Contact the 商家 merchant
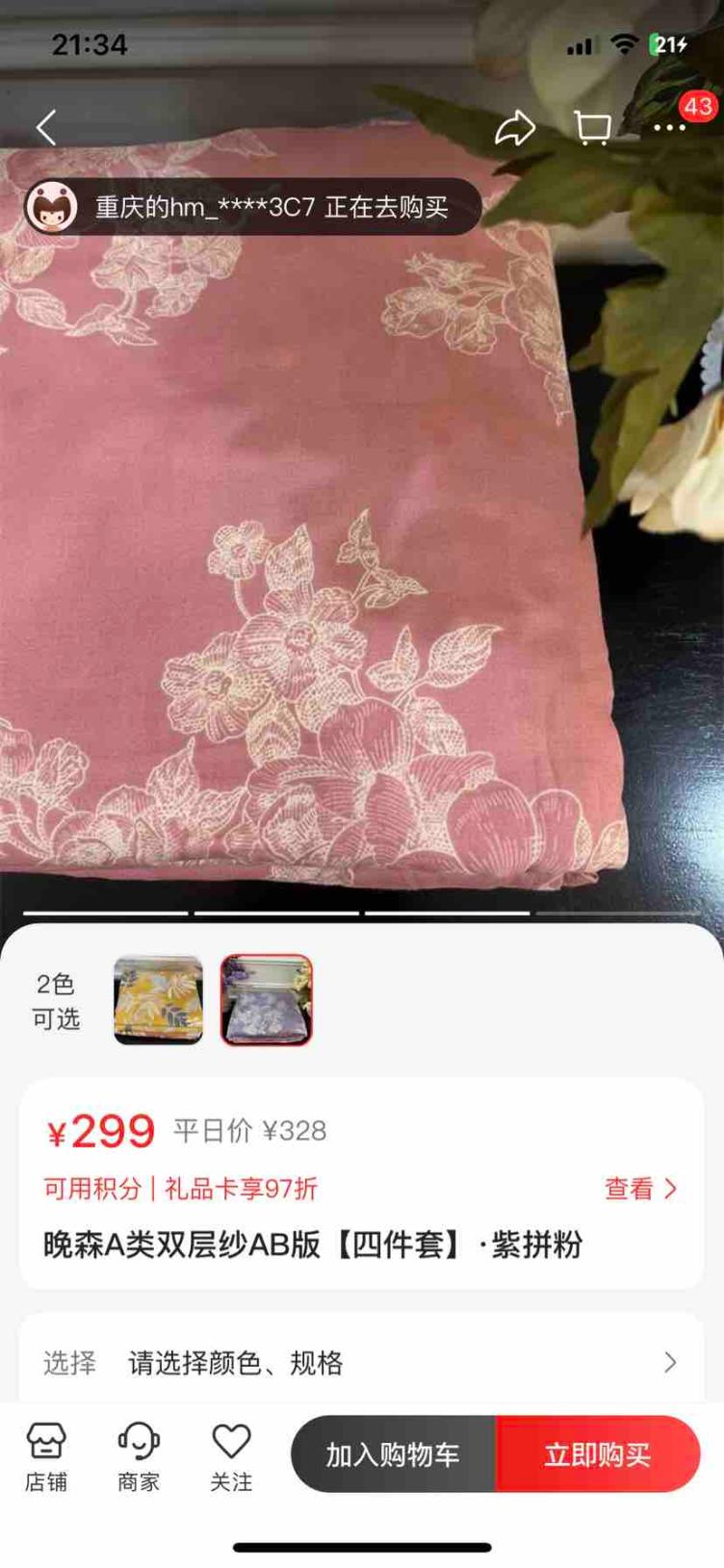The height and width of the screenshot is (1568, 724). point(139,1455)
